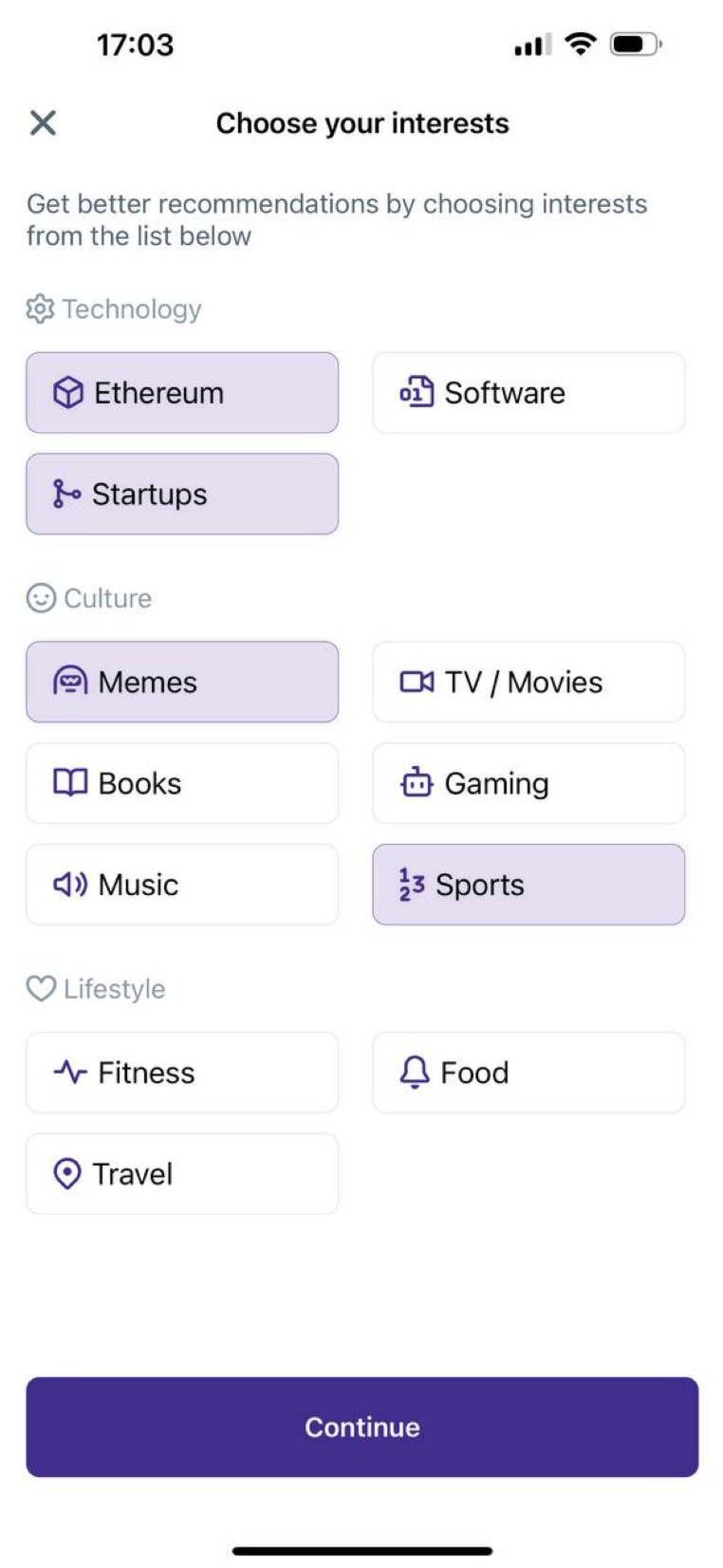
Task: Choose the Travel interest chip
Action: (182, 1174)
